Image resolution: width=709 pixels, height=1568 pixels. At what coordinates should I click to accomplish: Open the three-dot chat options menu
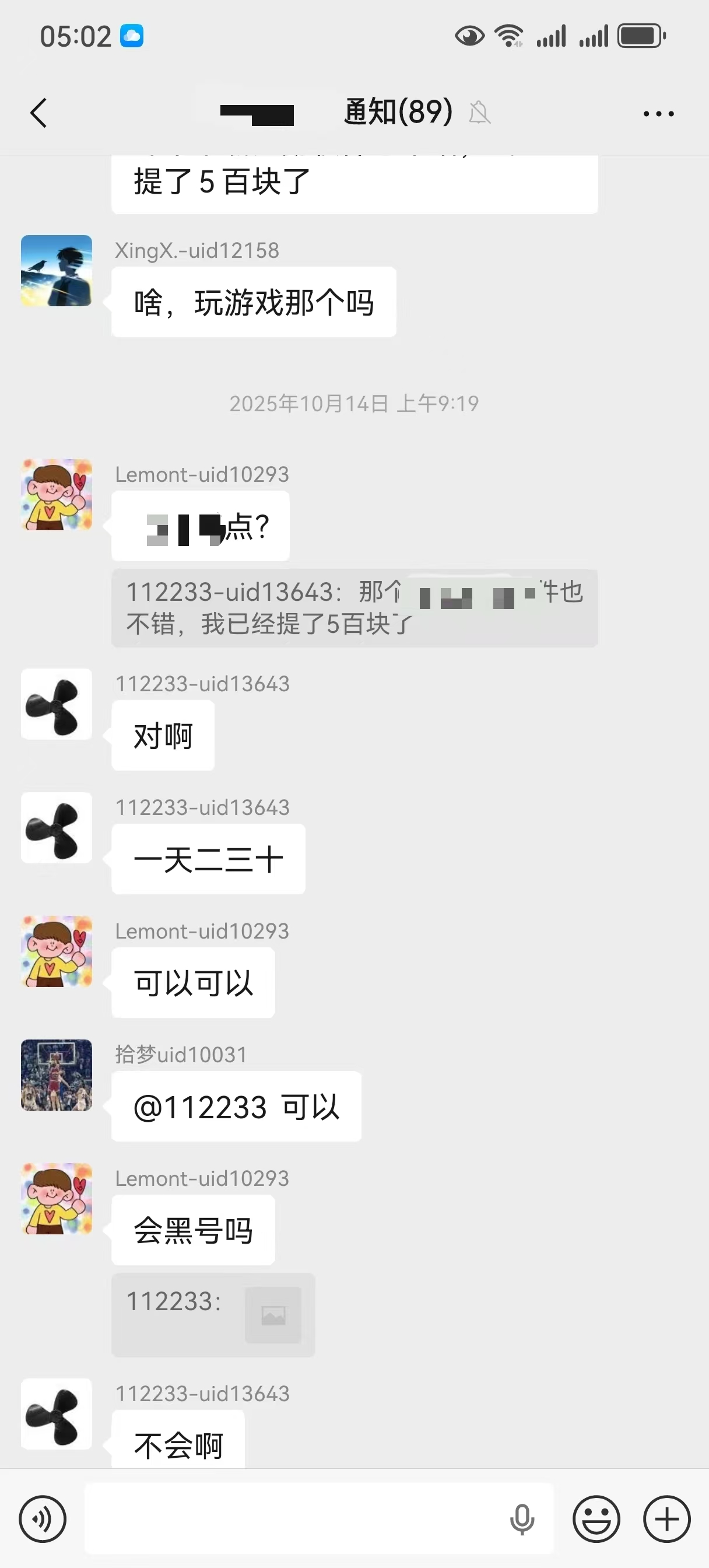coord(658,113)
